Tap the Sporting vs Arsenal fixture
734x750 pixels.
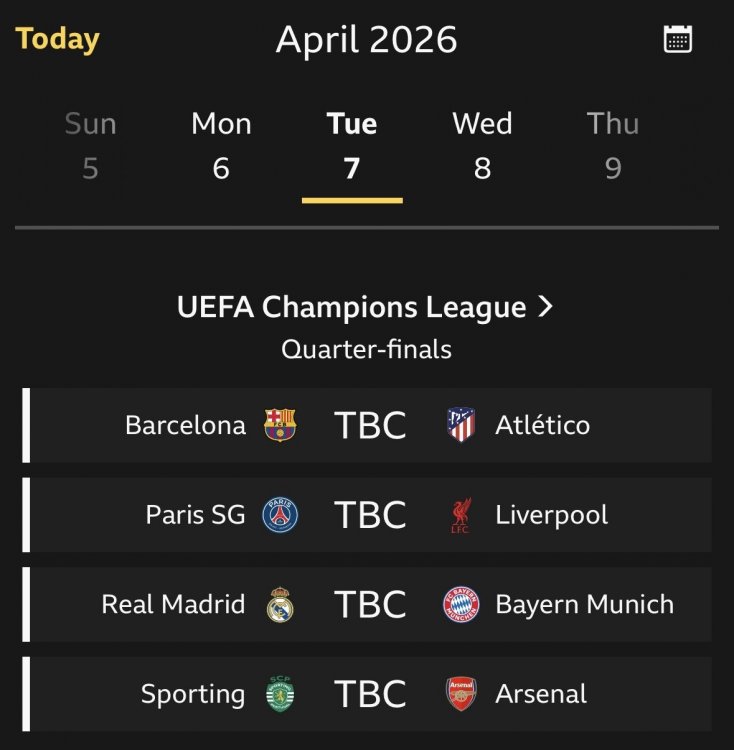[x=367, y=694]
